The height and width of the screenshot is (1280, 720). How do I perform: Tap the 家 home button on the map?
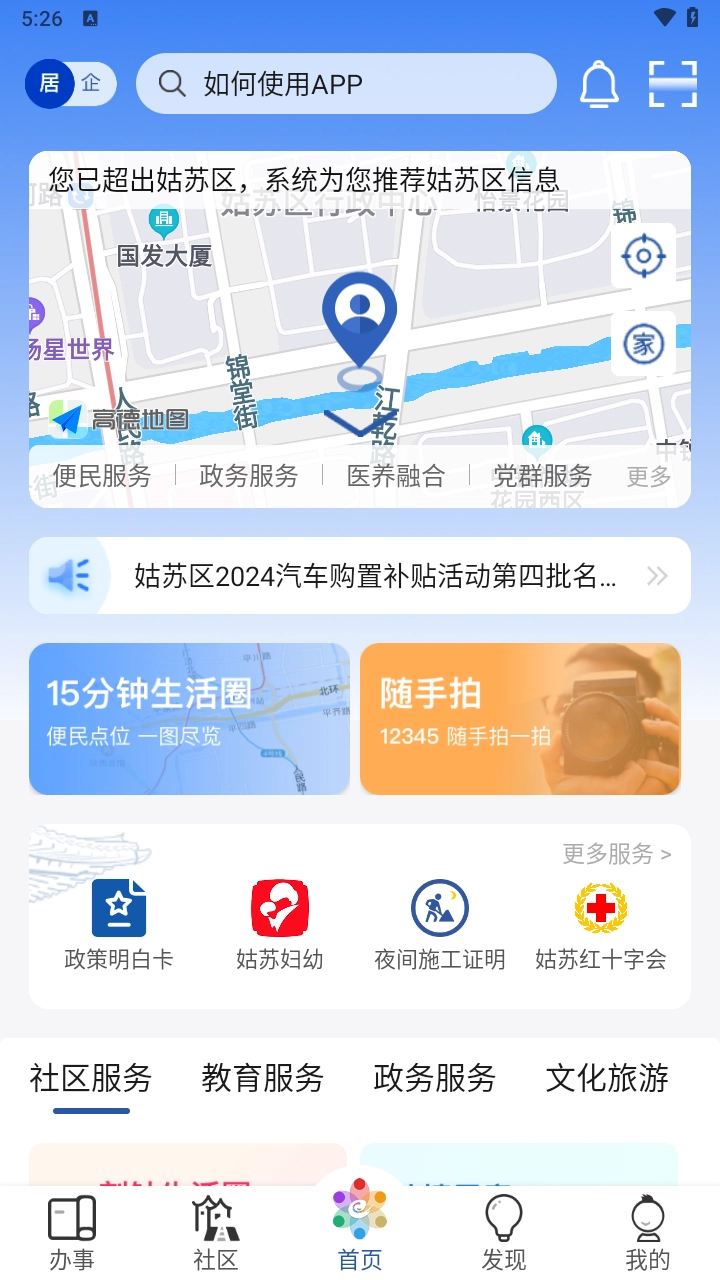(x=643, y=344)
